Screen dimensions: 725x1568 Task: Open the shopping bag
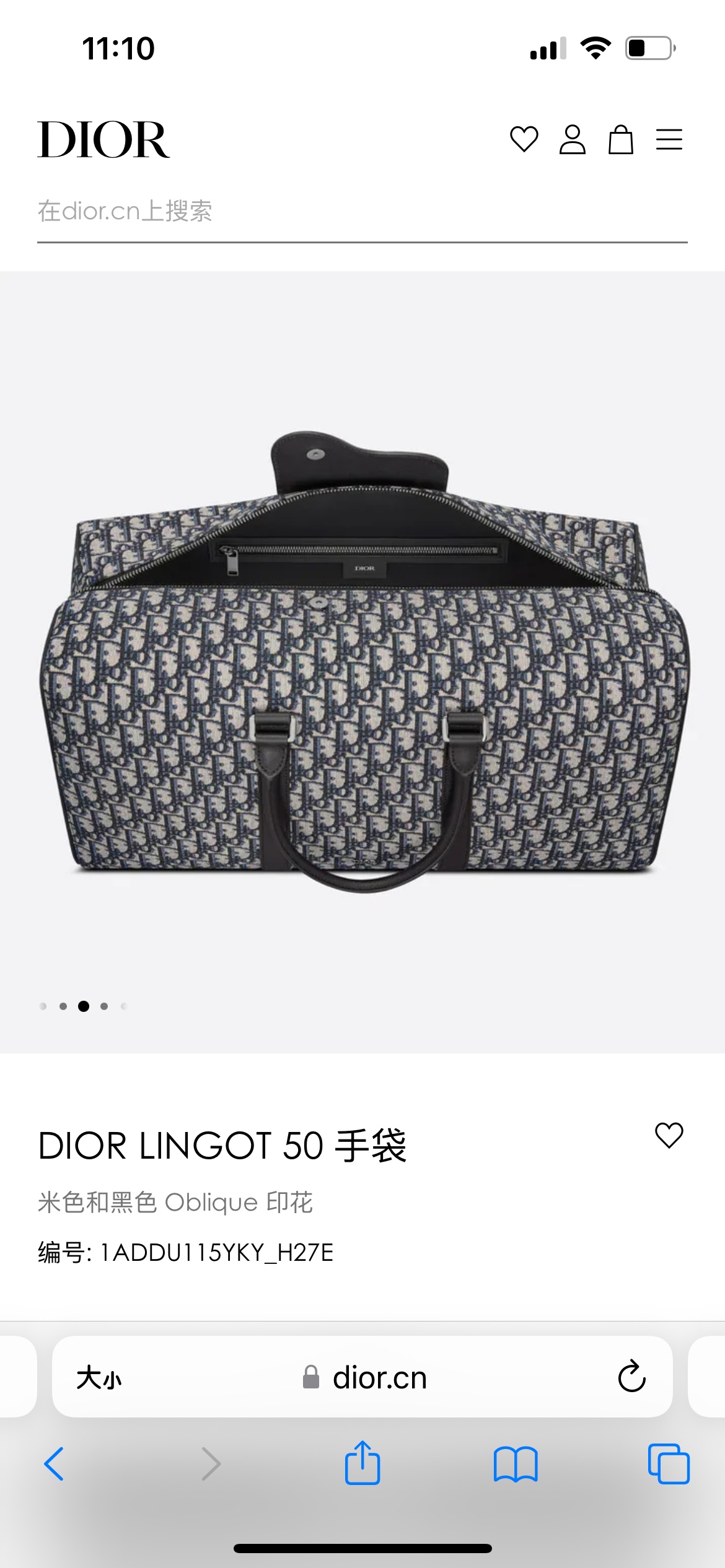click(620, 139)
